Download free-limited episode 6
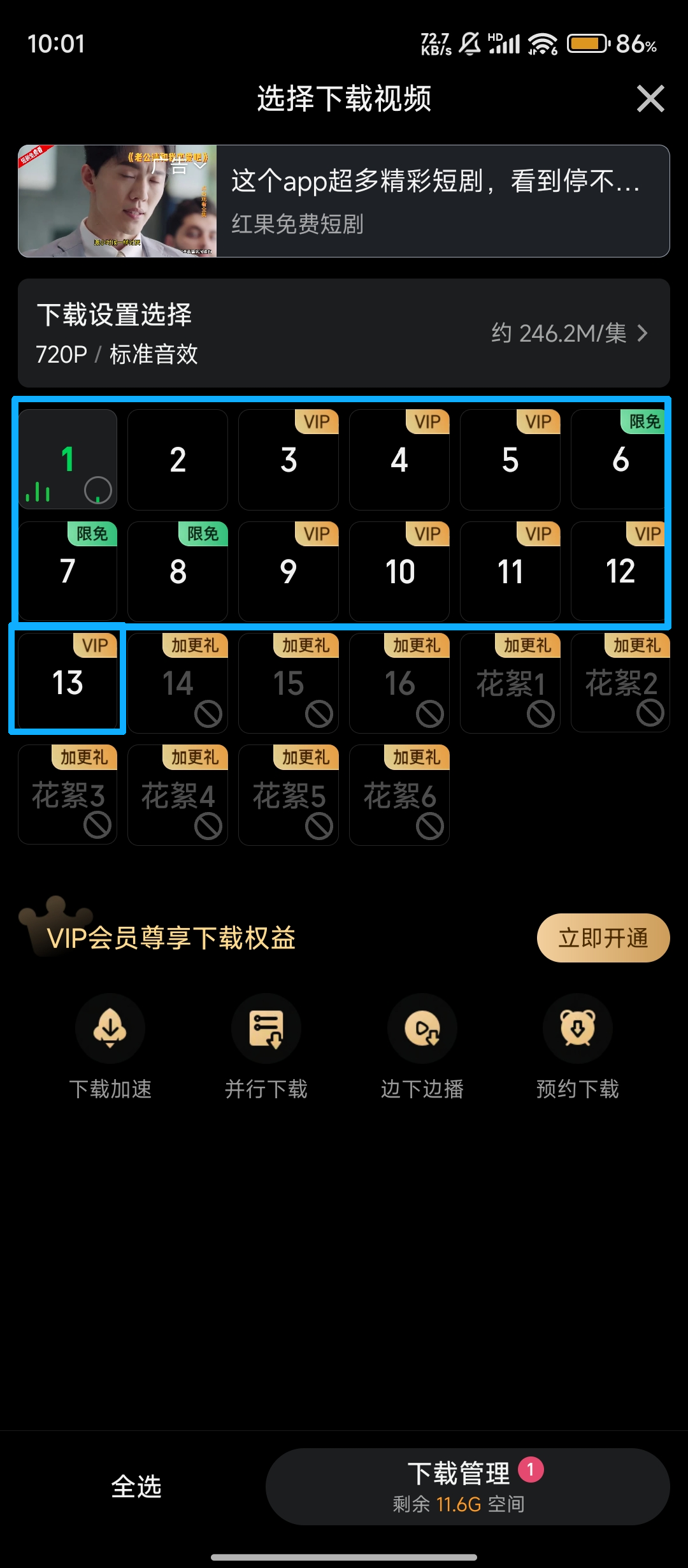 click(620, 460)
